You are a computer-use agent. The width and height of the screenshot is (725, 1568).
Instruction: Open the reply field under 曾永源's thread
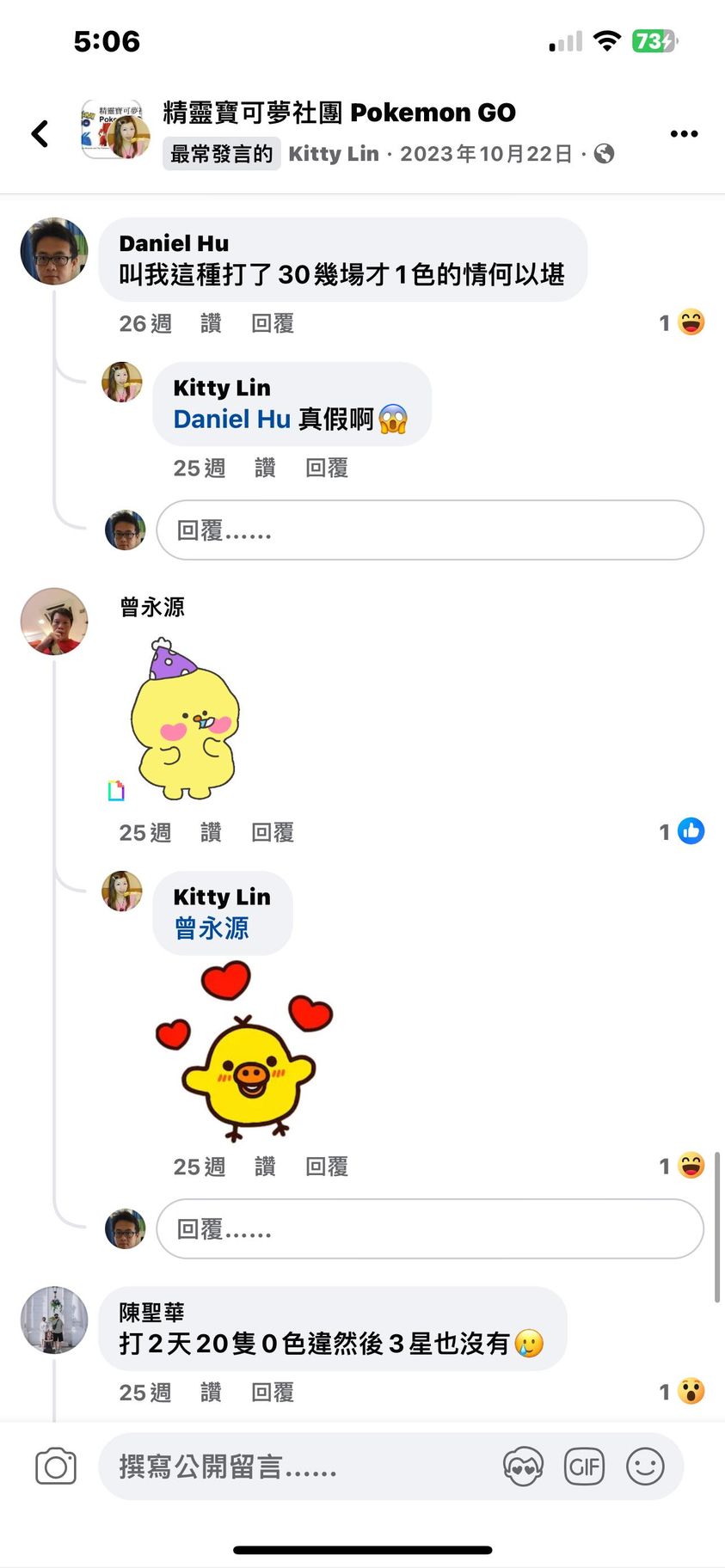(430, 1229)
